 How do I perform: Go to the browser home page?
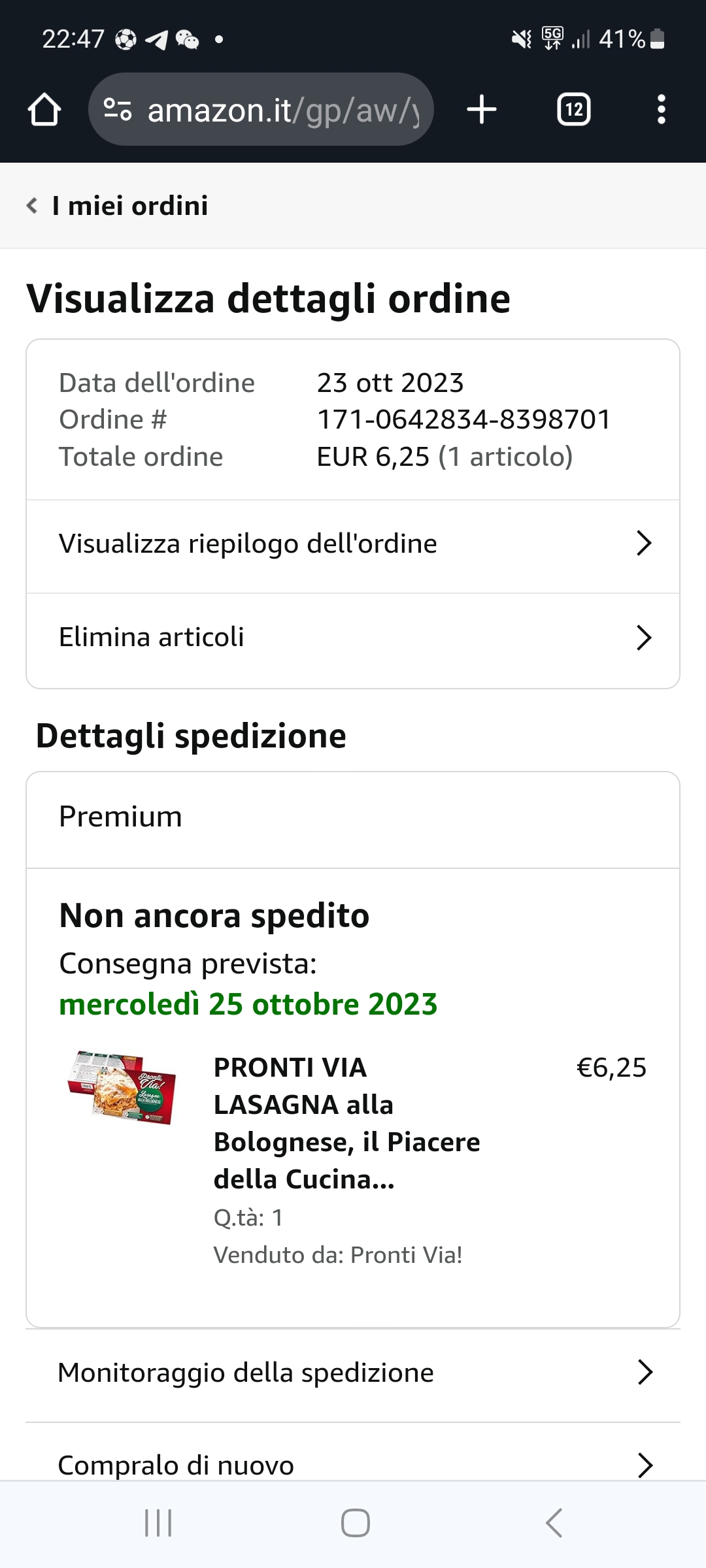click(x=44, y=110)
